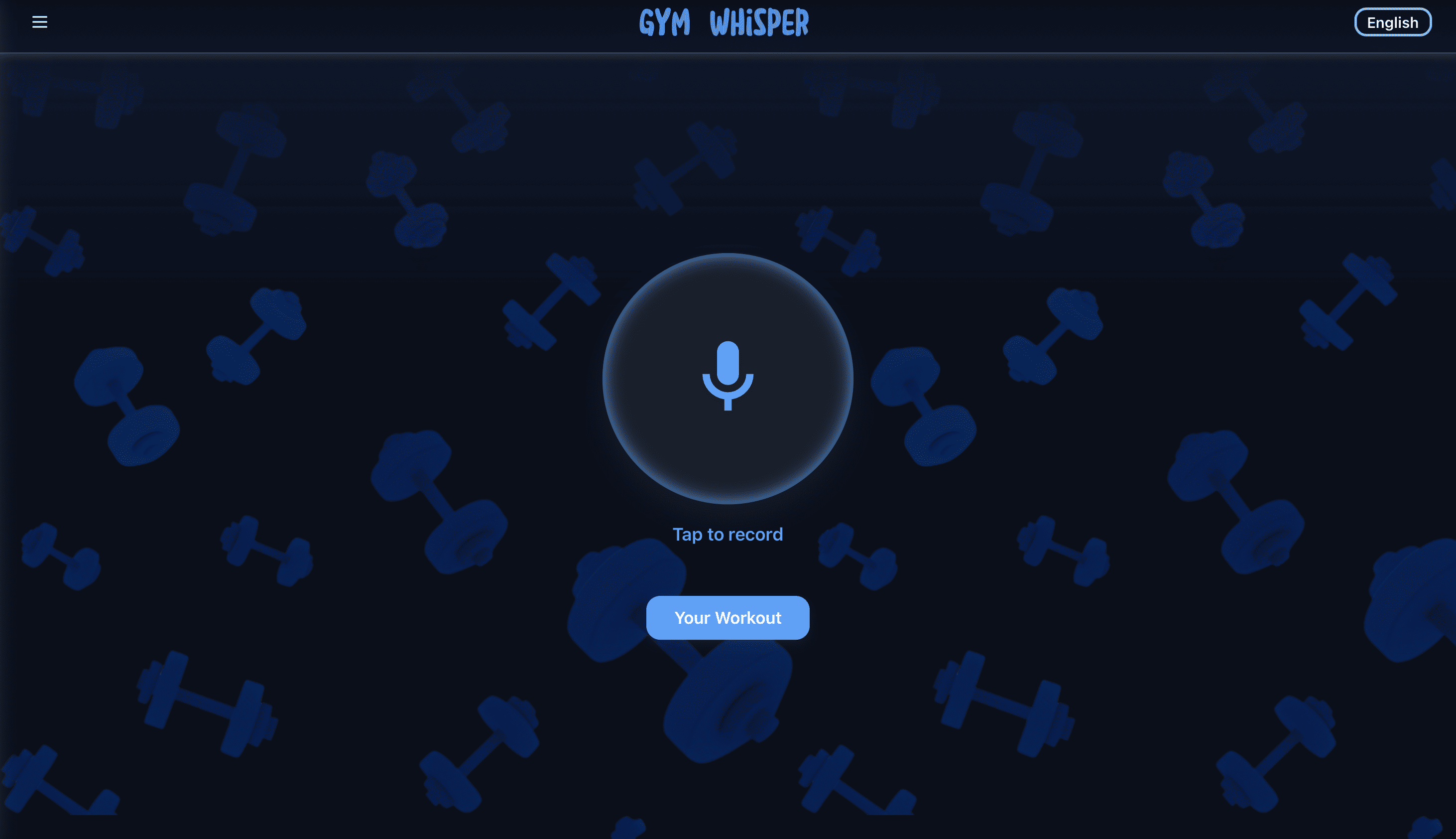Tap the microphone to start recording
This screenshot has height=839, width=1456.
[728, 378]
